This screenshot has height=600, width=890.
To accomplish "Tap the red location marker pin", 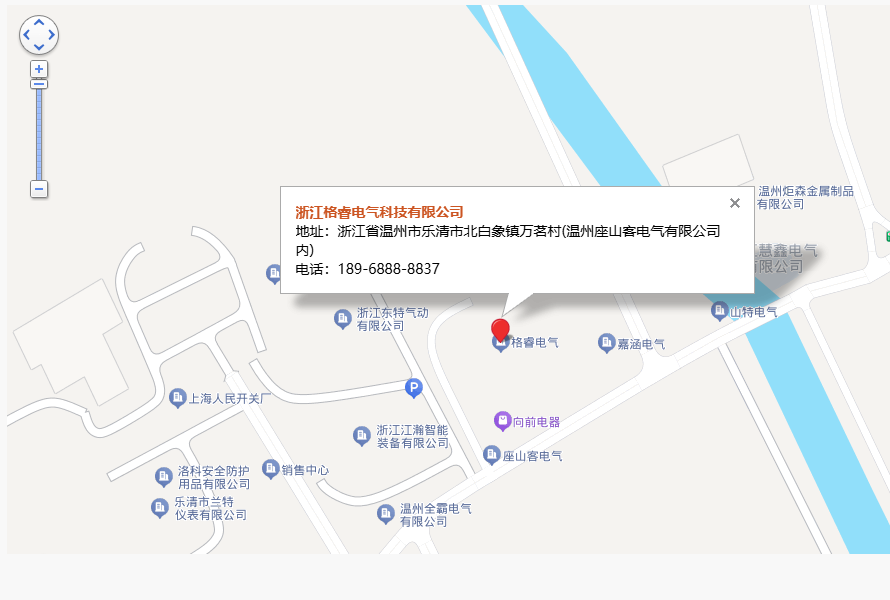I will [500, 330].
